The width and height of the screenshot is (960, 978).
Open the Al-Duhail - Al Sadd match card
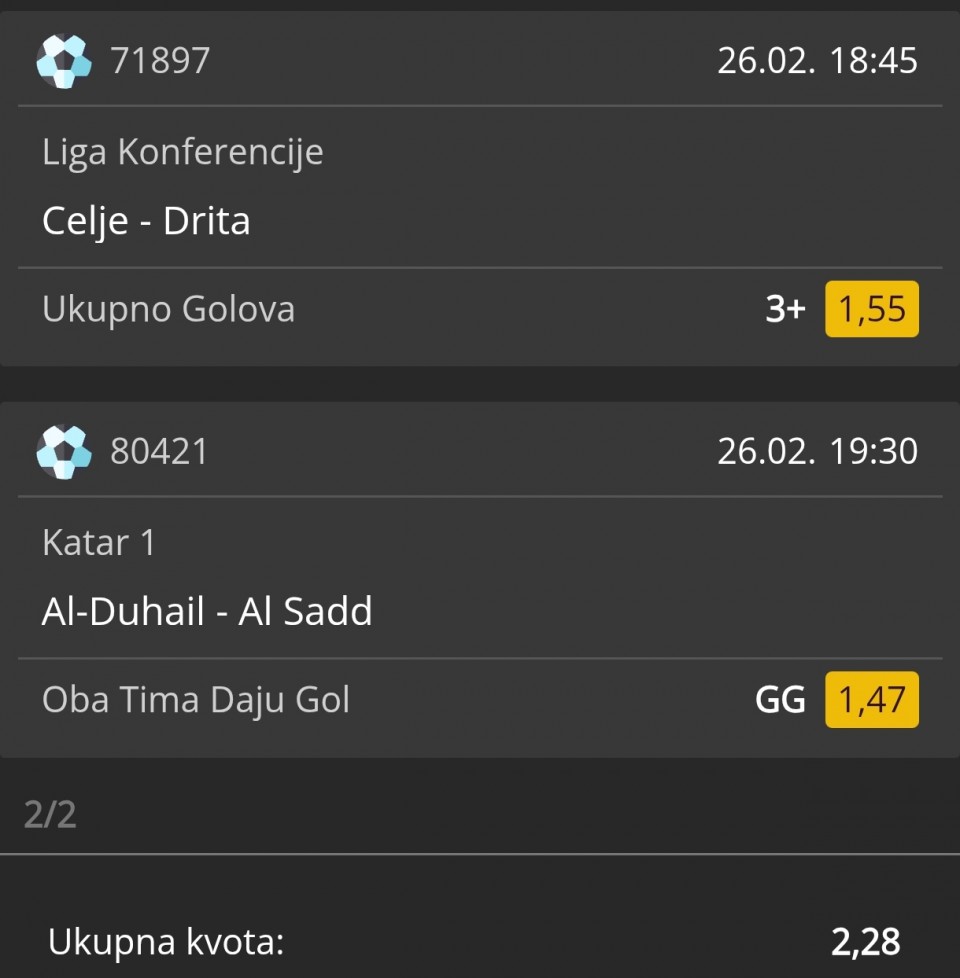(x=207, y=611)
